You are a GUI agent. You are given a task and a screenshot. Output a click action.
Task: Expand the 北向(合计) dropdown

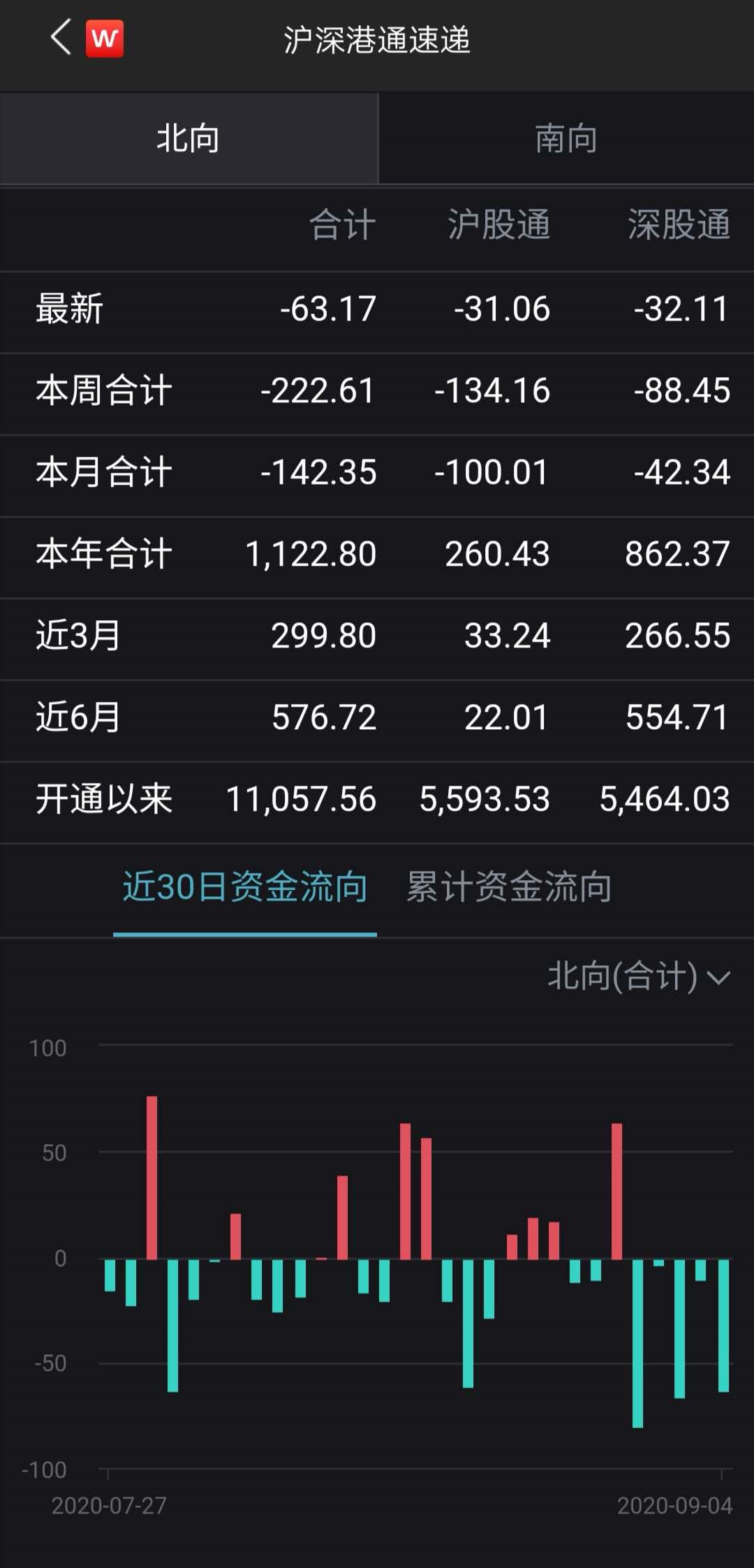coord(639,976)
